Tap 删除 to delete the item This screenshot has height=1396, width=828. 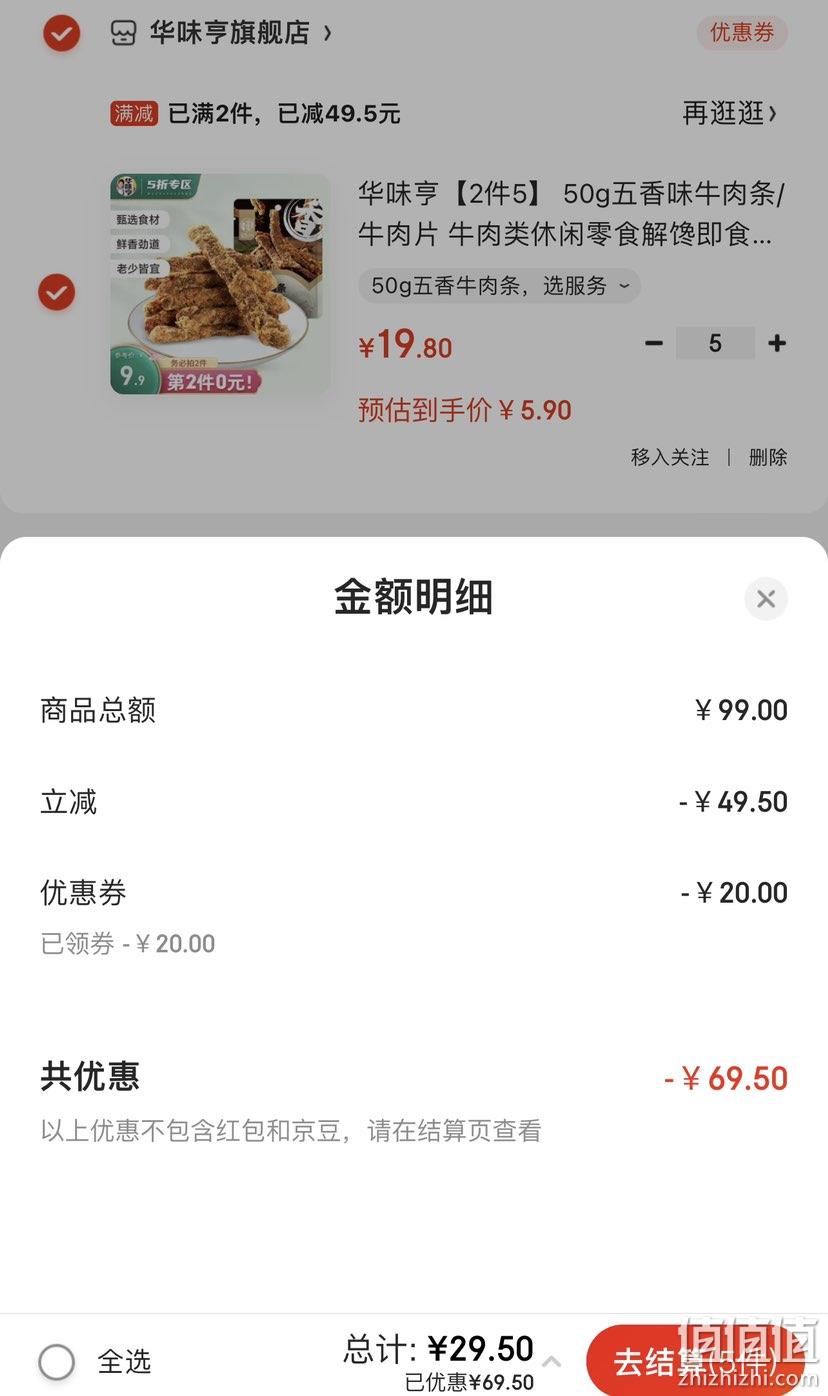pos(768,457)
